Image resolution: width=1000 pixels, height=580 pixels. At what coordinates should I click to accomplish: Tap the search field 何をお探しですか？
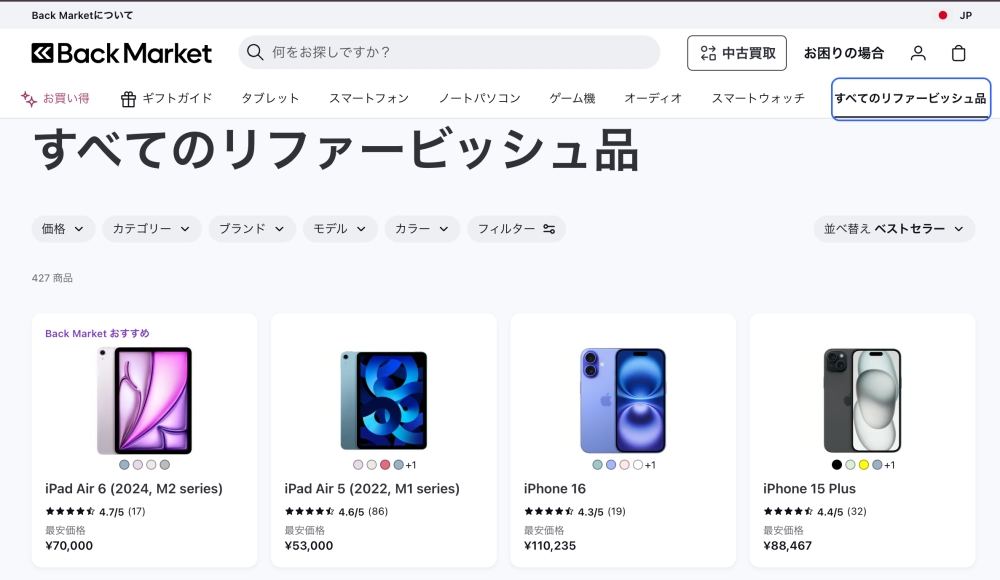(x=450, y=52)
